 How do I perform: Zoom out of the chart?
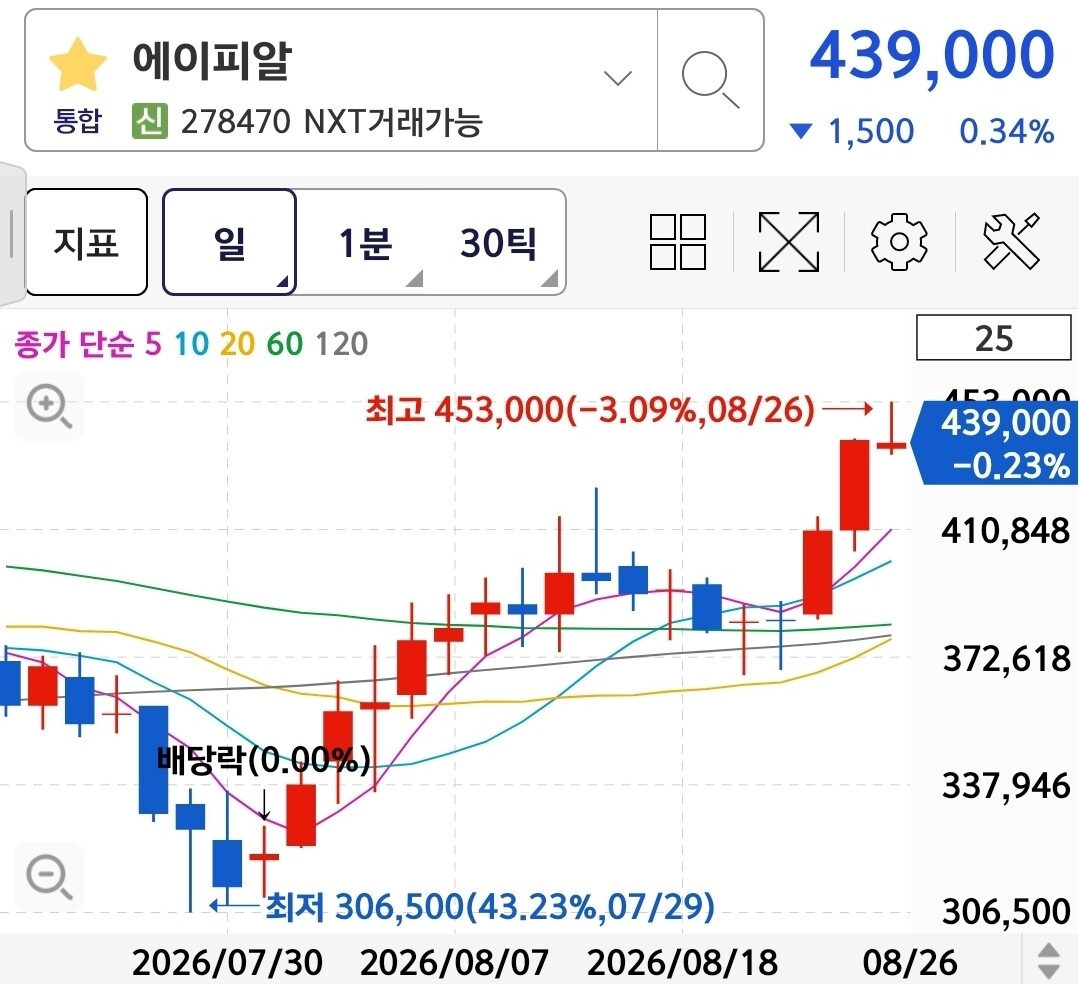tap(49, 876)
